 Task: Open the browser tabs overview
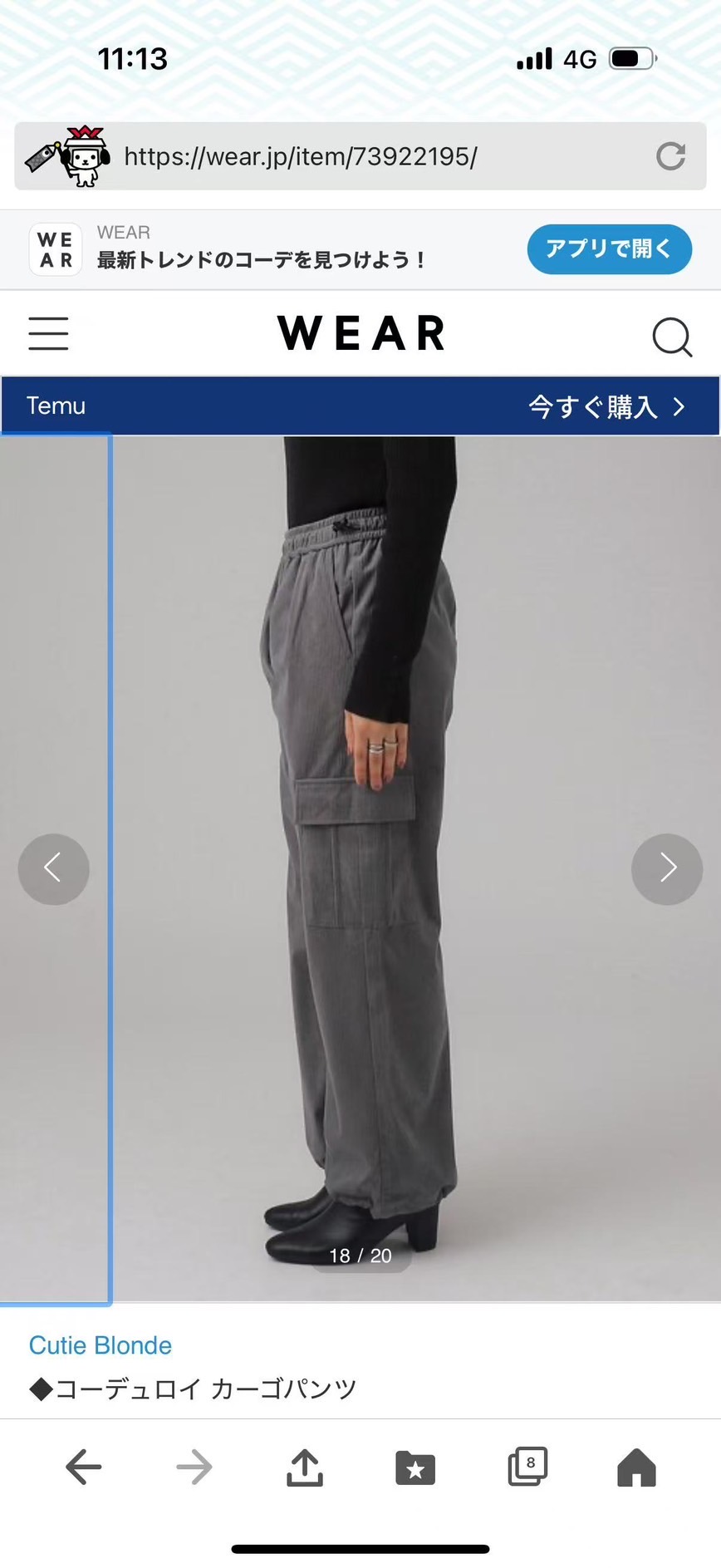pos(527,1466)
